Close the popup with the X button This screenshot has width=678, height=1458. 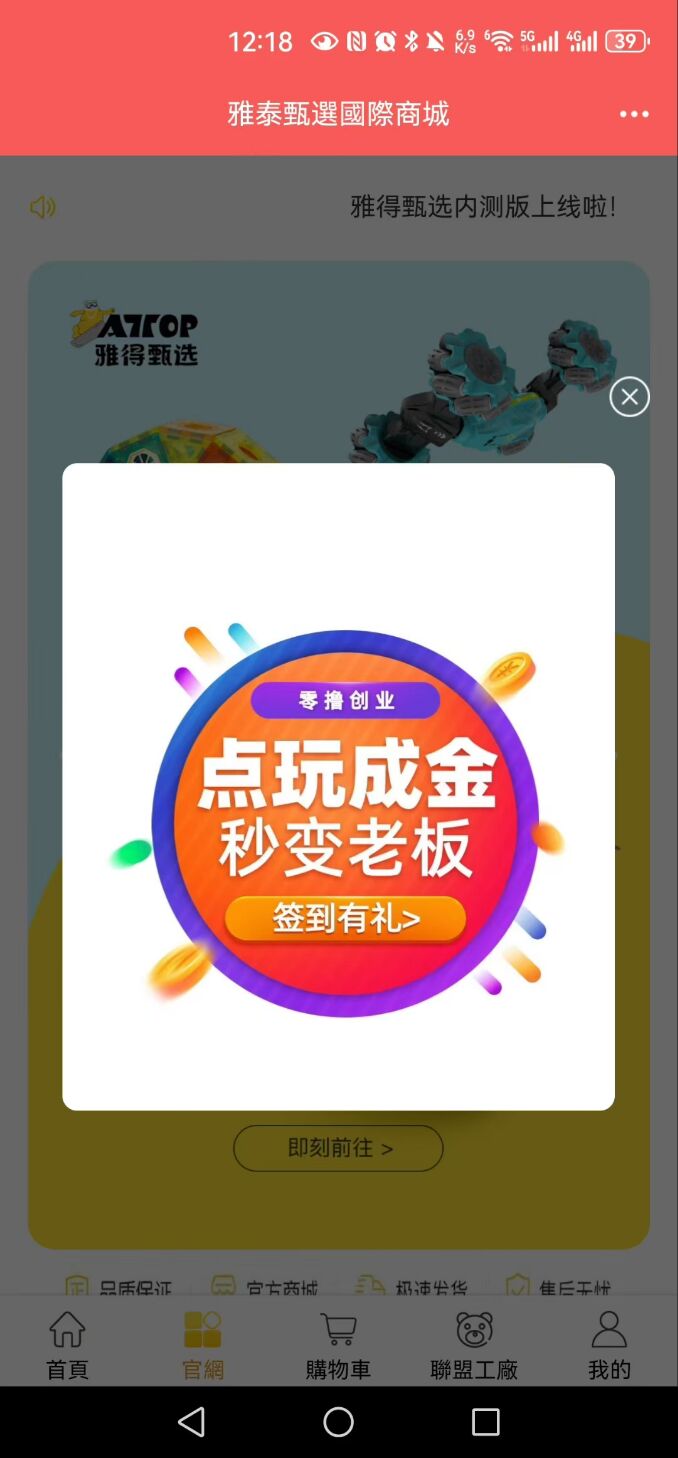click(x=629, y=397)
